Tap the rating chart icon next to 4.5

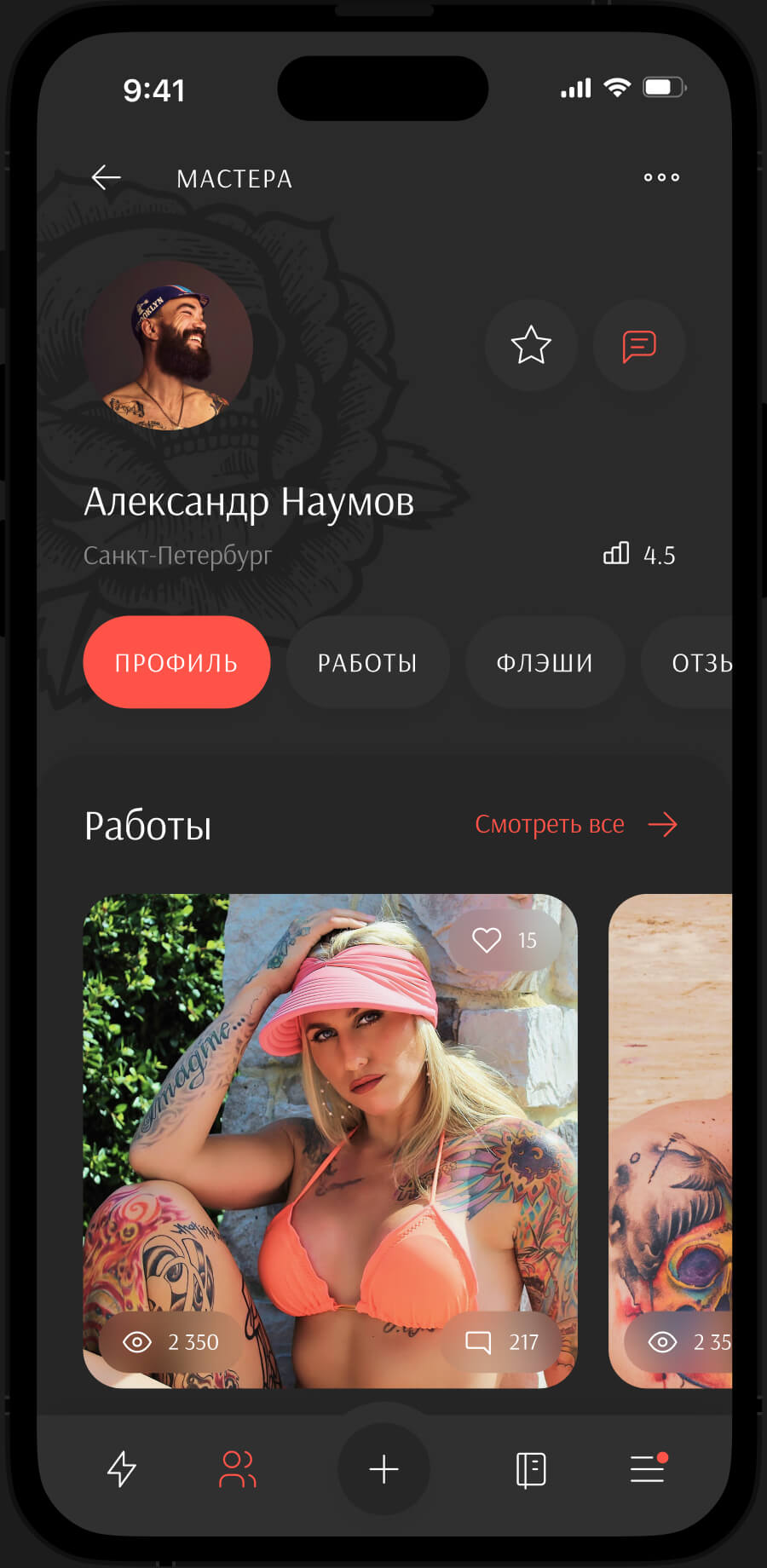(616, 555)
